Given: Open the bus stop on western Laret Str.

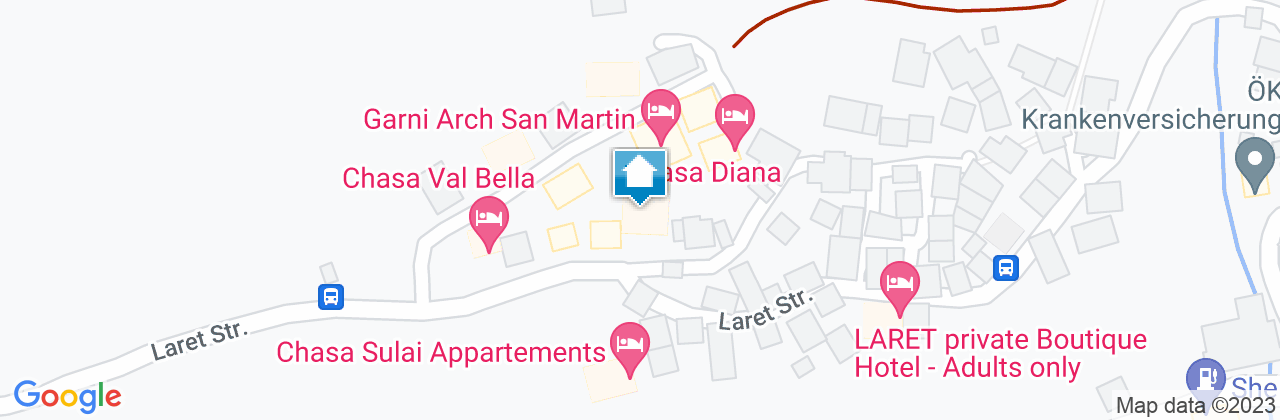Looking at the screenshot, I should (332, 296).
